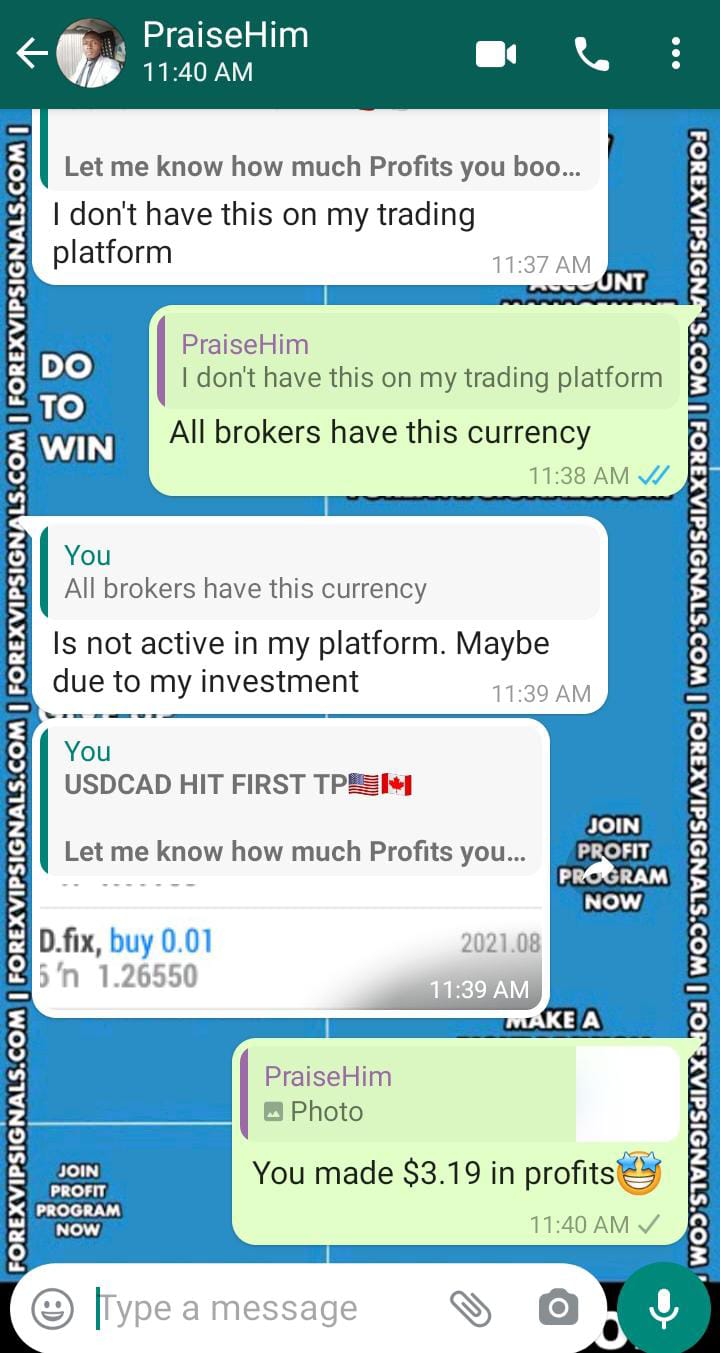Tap the blue double checkmarks on 11:38 message
This screenshot has width=720, height=1353.
coord(651,476)
